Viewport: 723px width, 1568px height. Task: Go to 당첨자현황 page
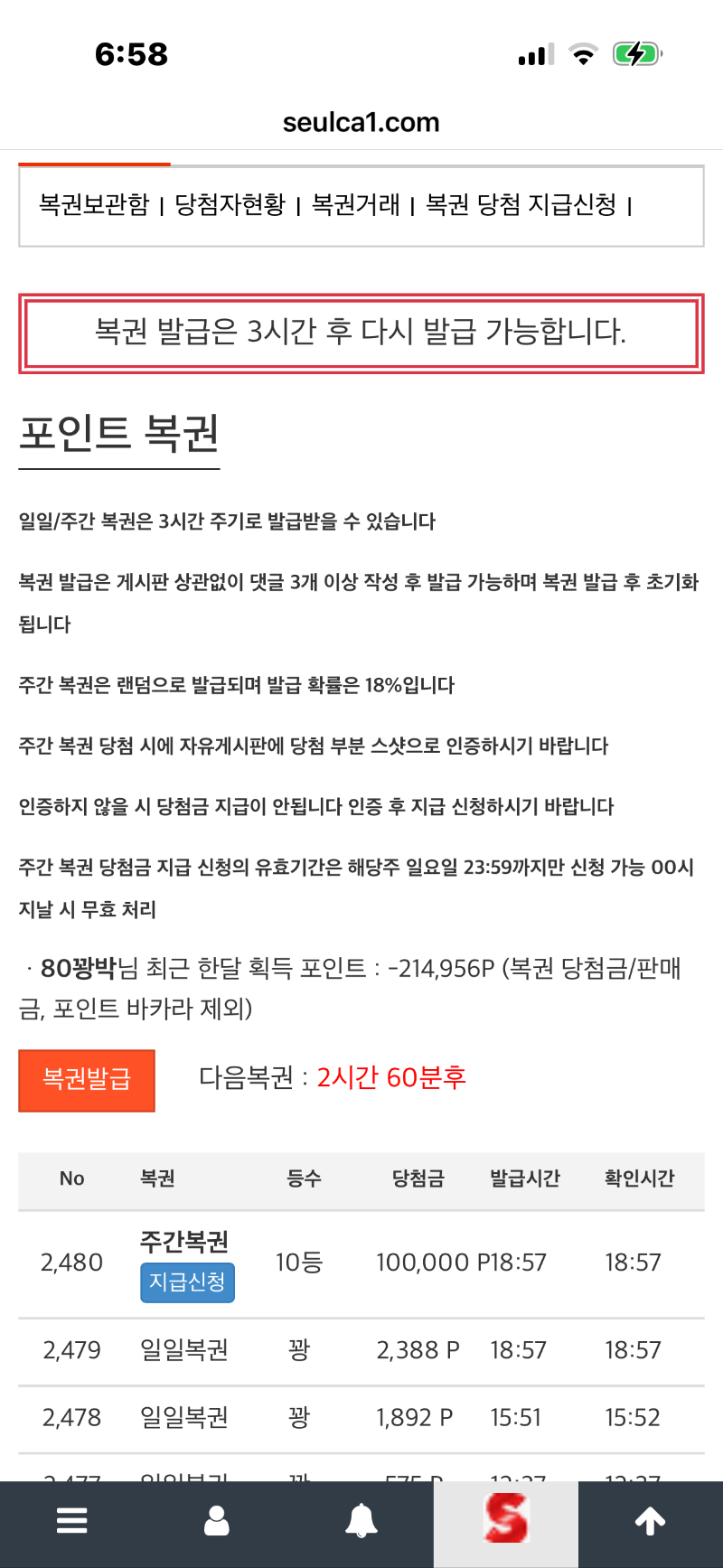click(230, 205)
